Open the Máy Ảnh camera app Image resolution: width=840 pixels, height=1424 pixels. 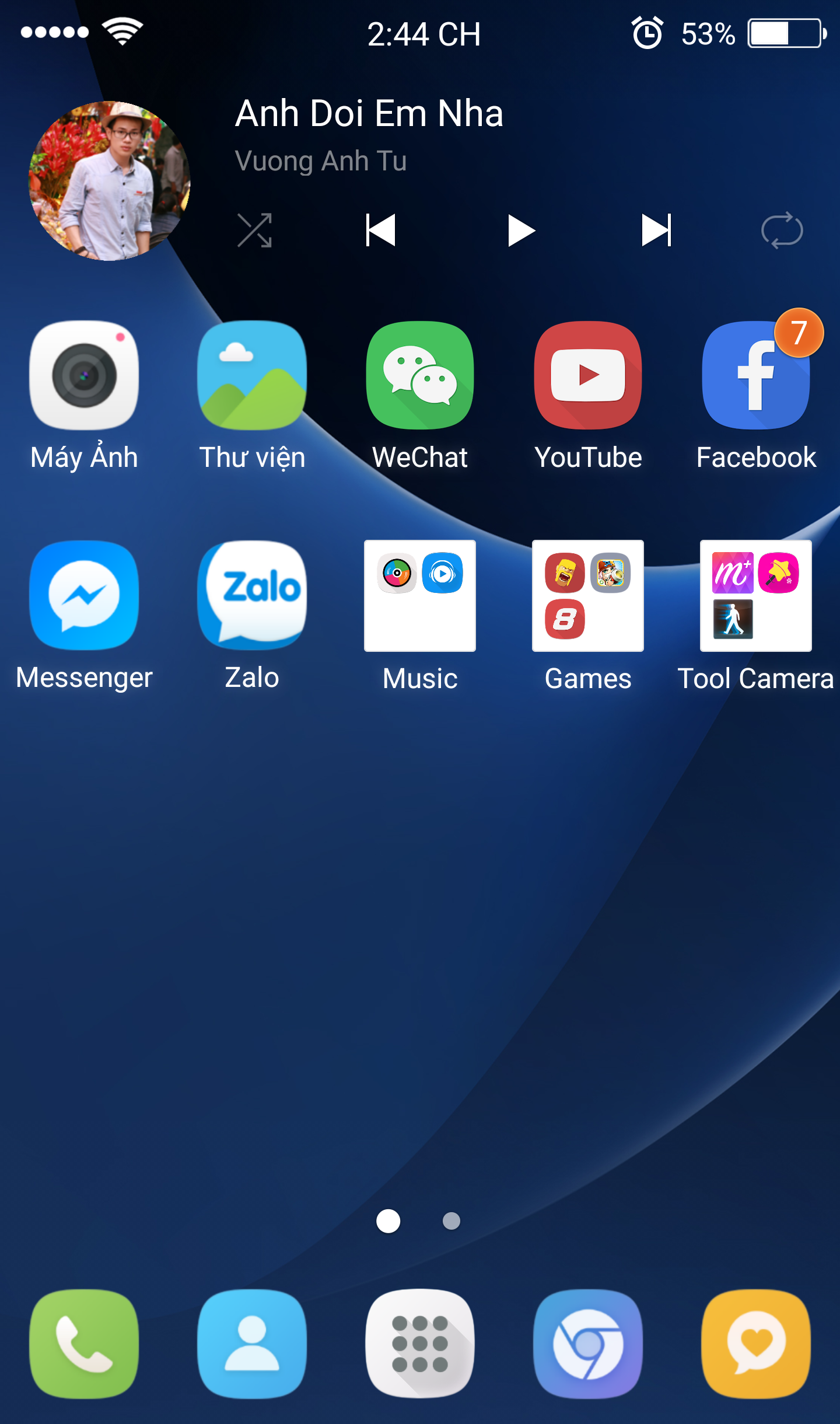pos(85,376)
